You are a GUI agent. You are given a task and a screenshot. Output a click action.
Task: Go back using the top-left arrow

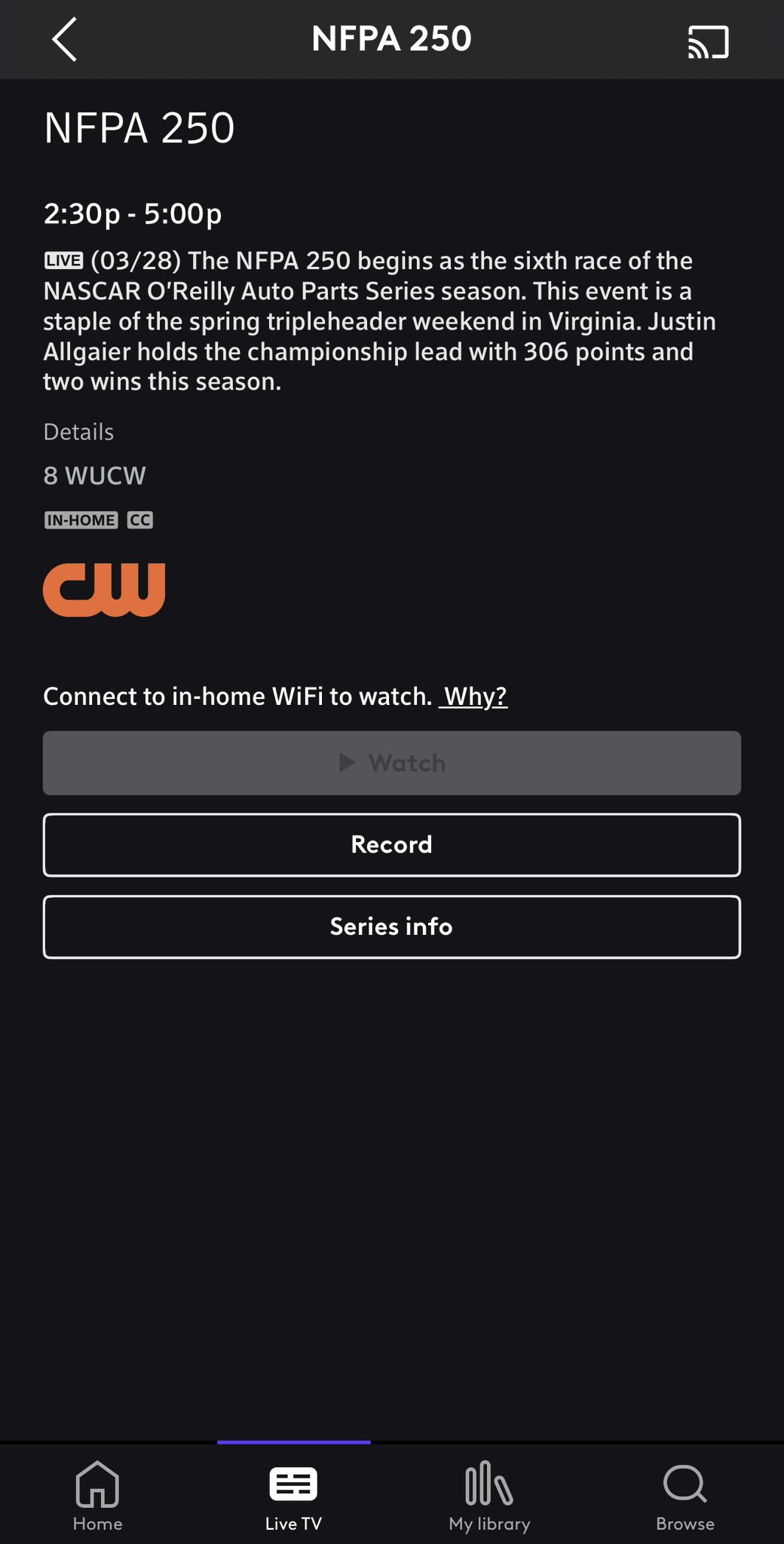[65, 40]
